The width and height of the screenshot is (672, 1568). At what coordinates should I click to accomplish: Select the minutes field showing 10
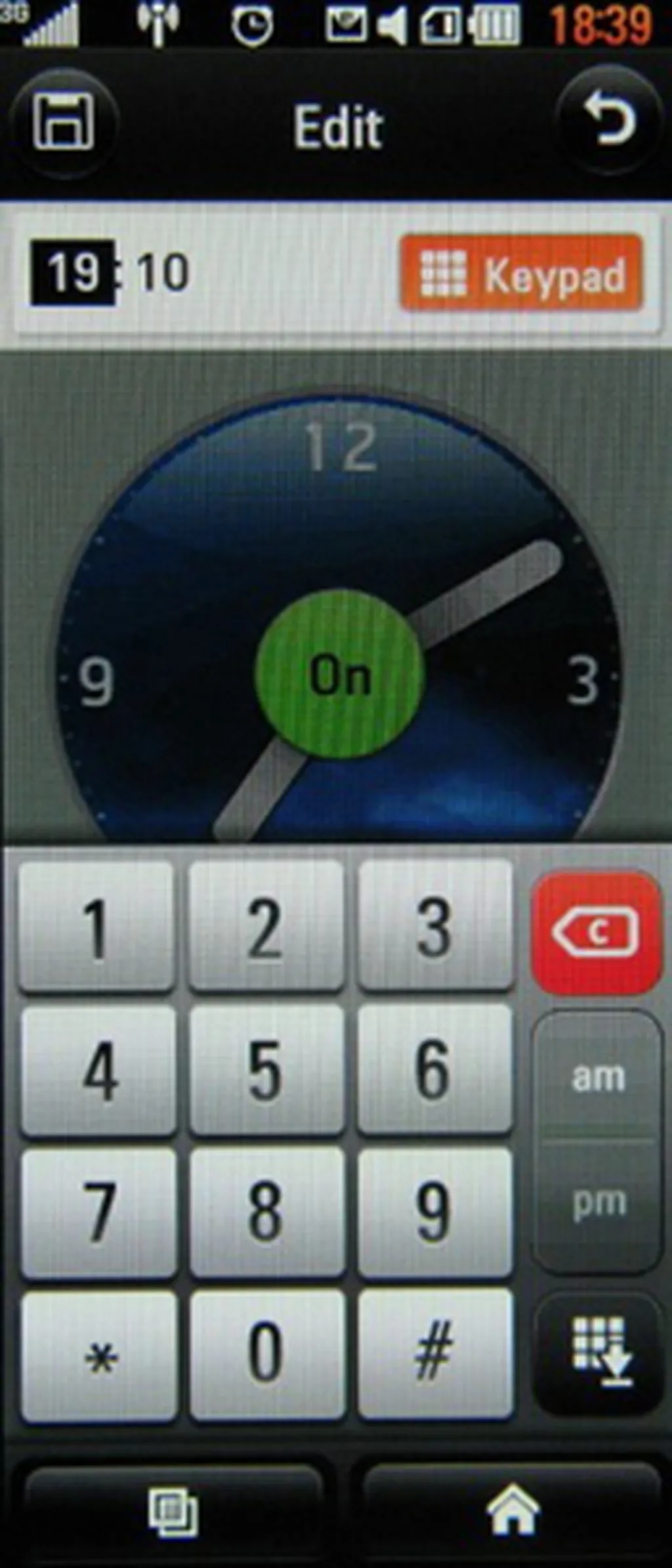click(163, 272)
